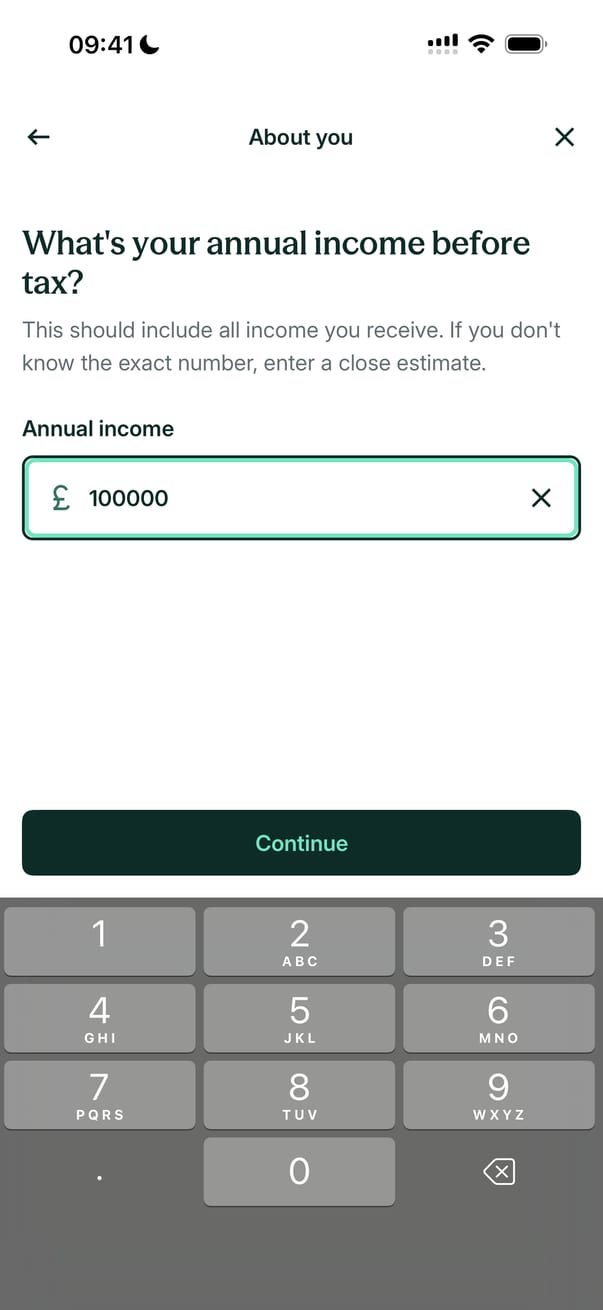This screenshot has height=1310, width=603.
Task: Go back with the arrow icon
Action: pyautogui.click(x=38, y=137)
